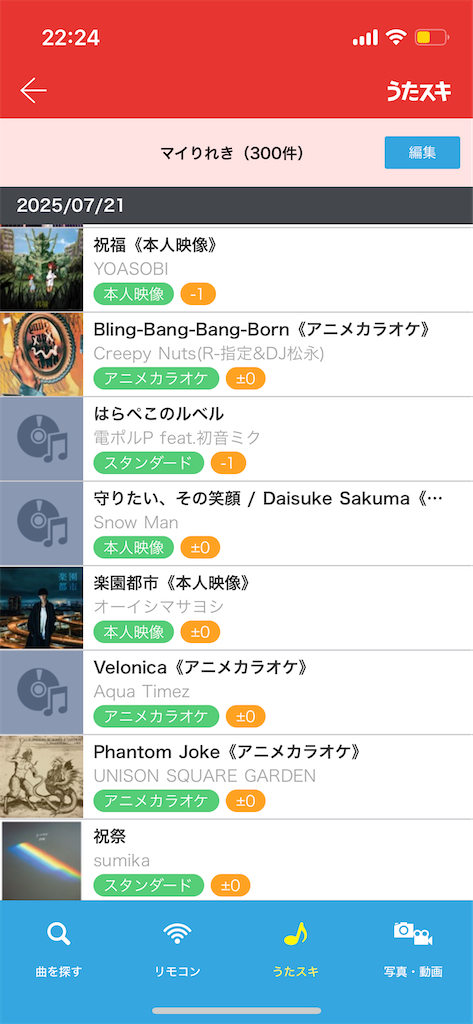Select the song はらぺこのルベル
473x1024 pixels.
(x=236, y=439)
